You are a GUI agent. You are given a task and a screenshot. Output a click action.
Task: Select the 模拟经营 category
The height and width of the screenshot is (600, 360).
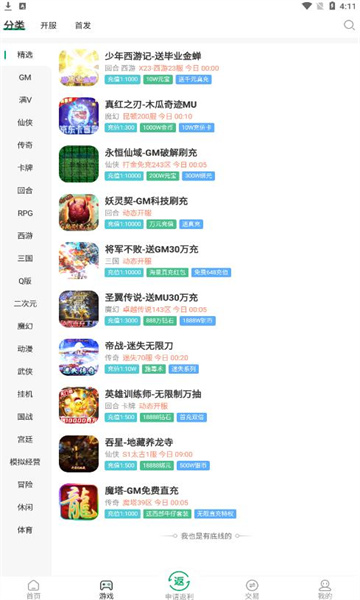tap(25, 462)
